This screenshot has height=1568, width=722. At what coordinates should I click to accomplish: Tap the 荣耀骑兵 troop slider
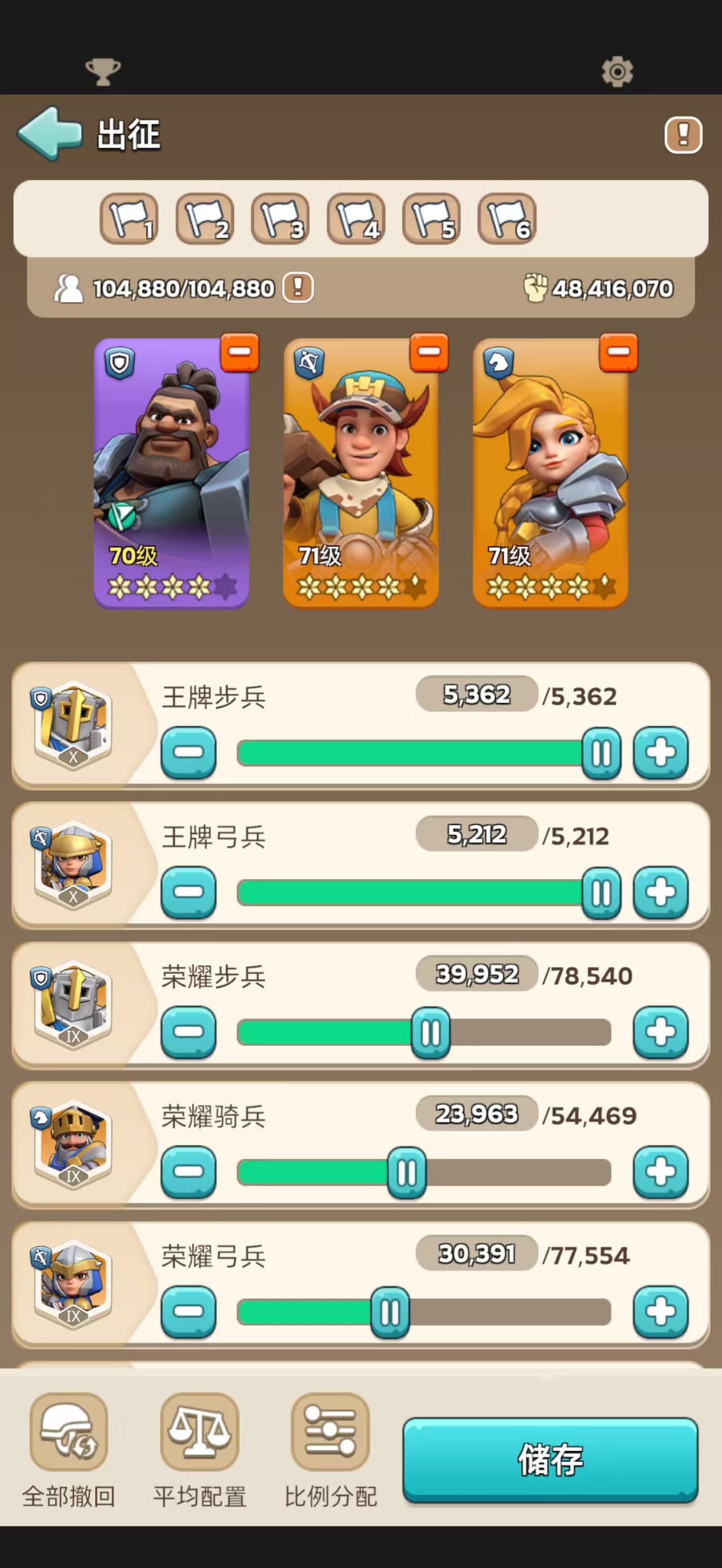tap(407, 1172)
